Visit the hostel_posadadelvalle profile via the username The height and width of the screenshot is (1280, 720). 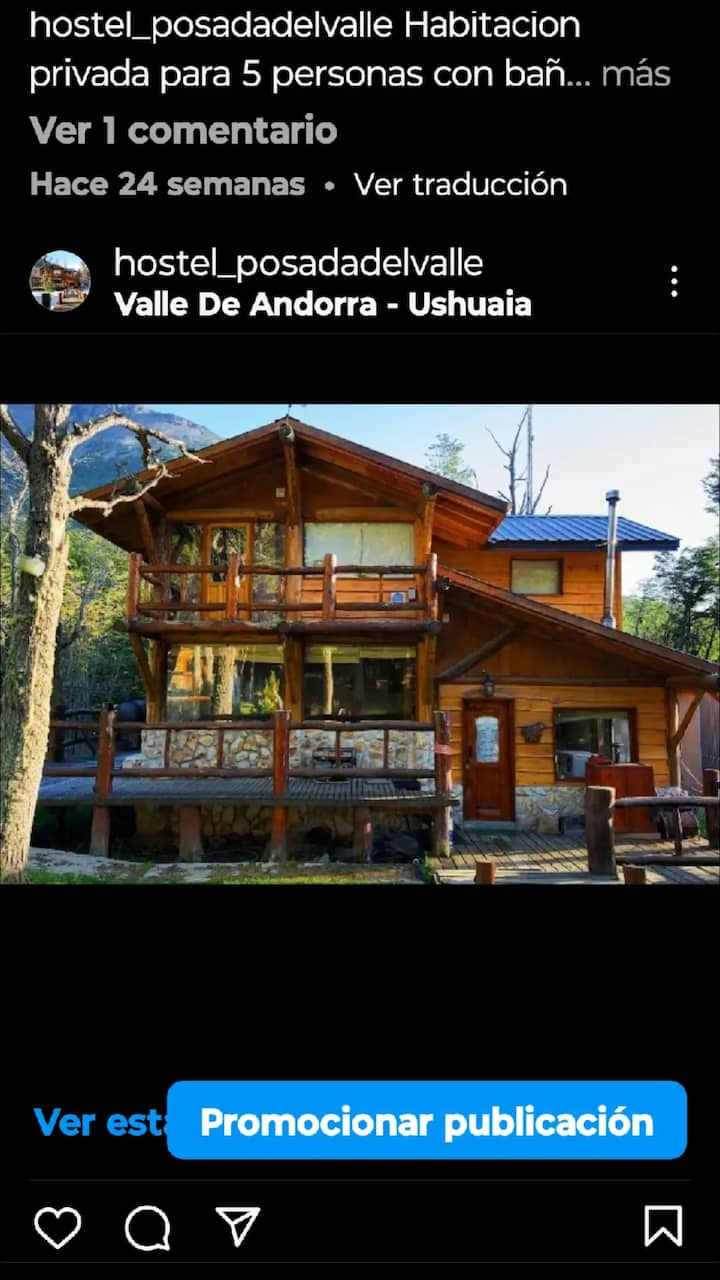point(298,263)
